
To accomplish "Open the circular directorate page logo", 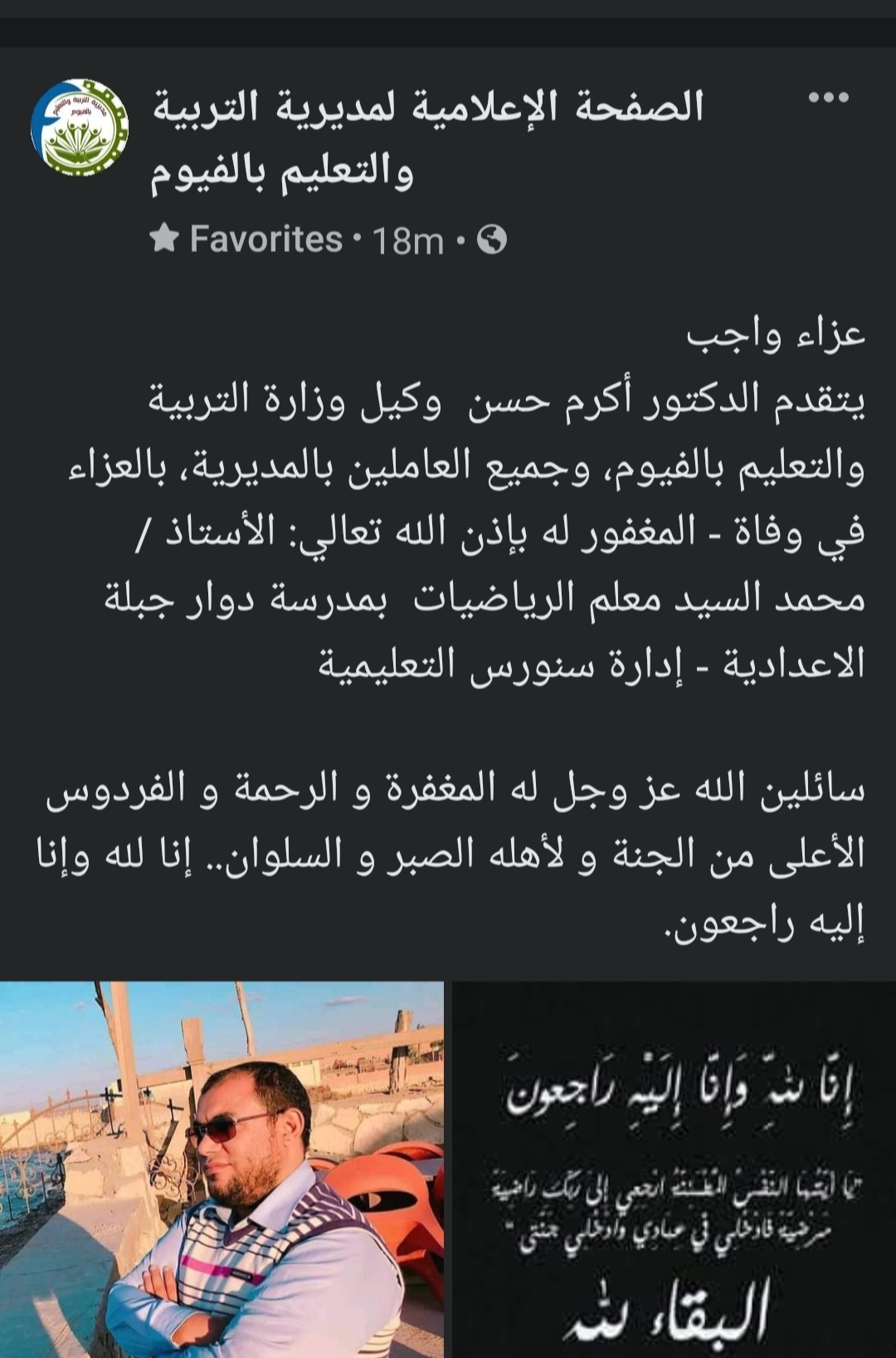I will point(79,130).
